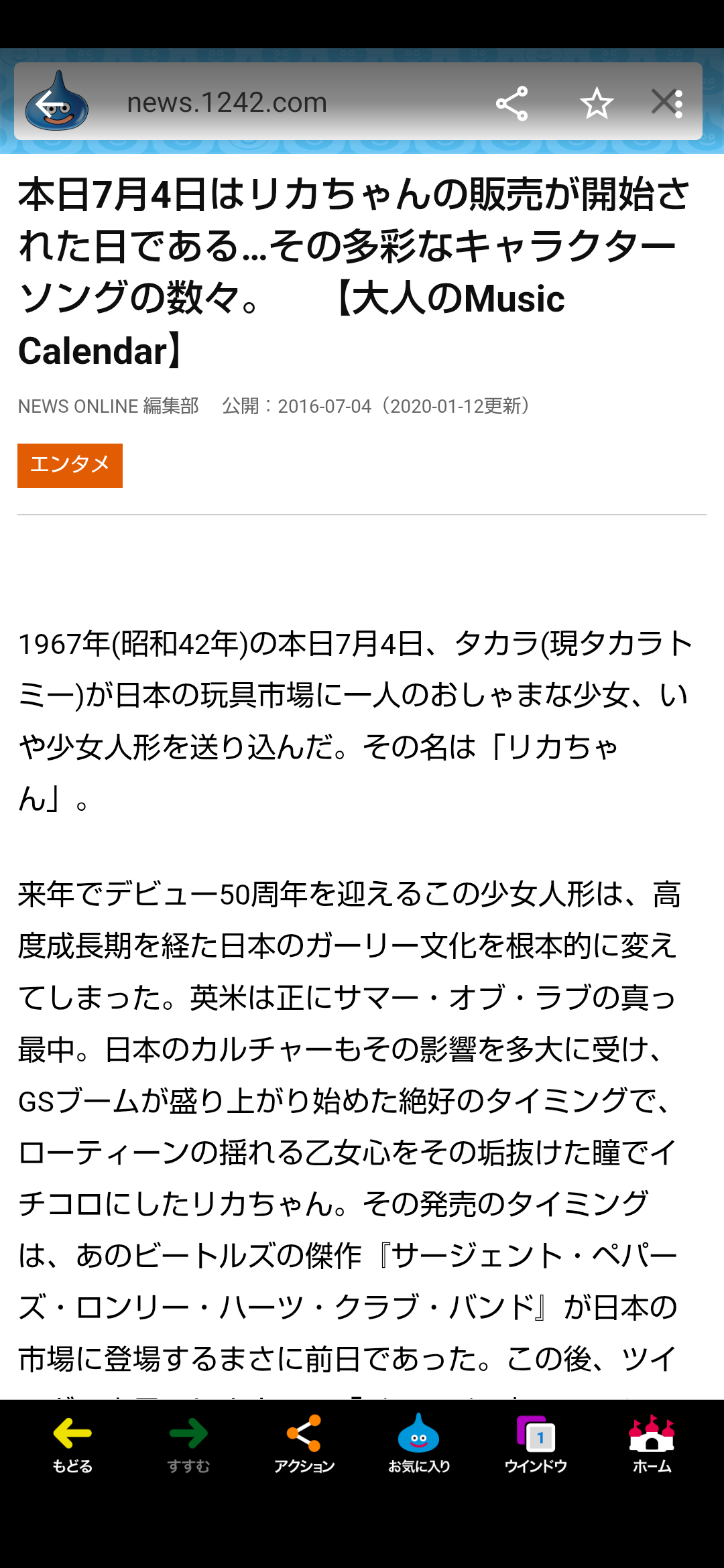
Task: Open お気に入り favorites
Action: click(420, 1444)
